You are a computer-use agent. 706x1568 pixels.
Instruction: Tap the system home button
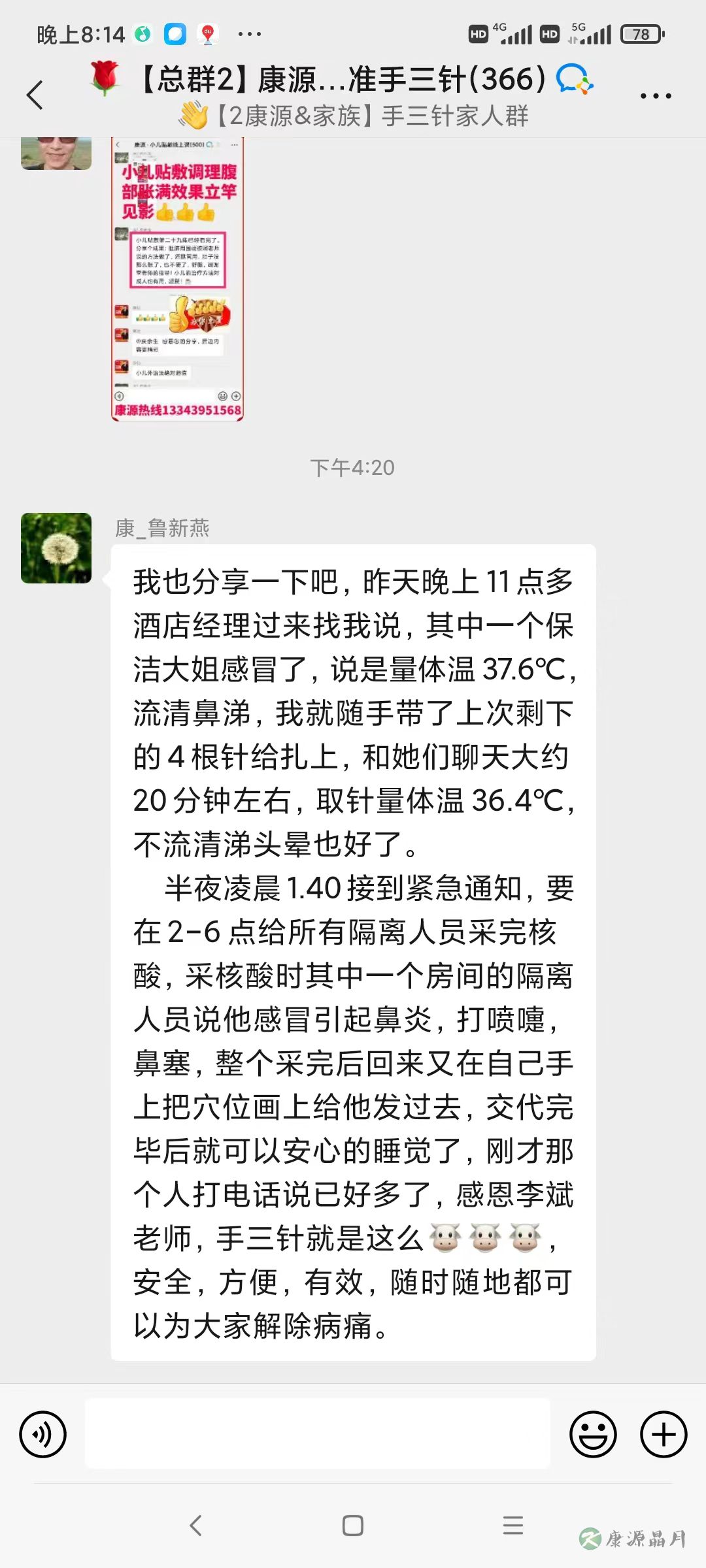click(x=353, y=1526)
